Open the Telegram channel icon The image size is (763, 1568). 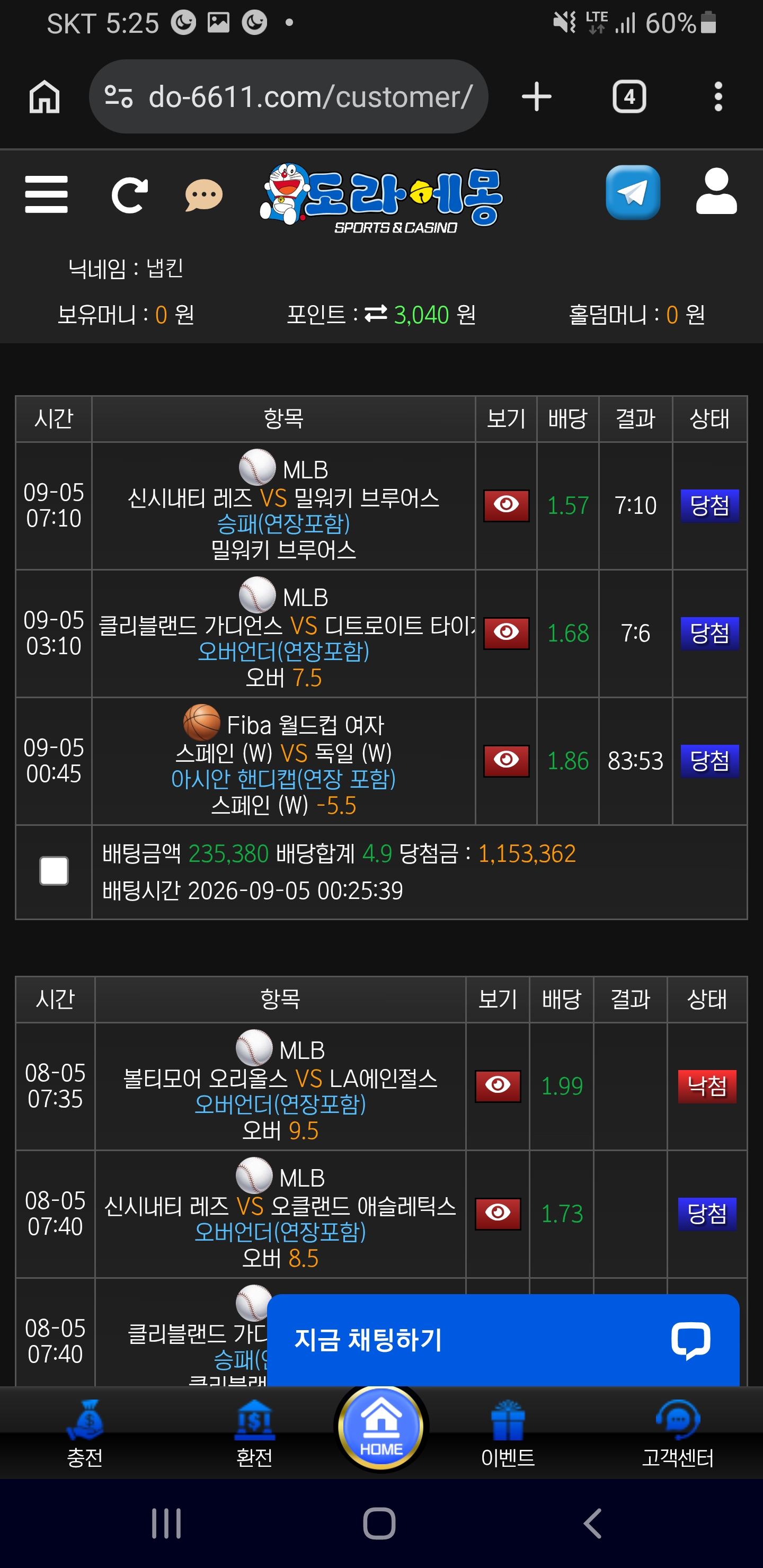click(x=633, y=192)
